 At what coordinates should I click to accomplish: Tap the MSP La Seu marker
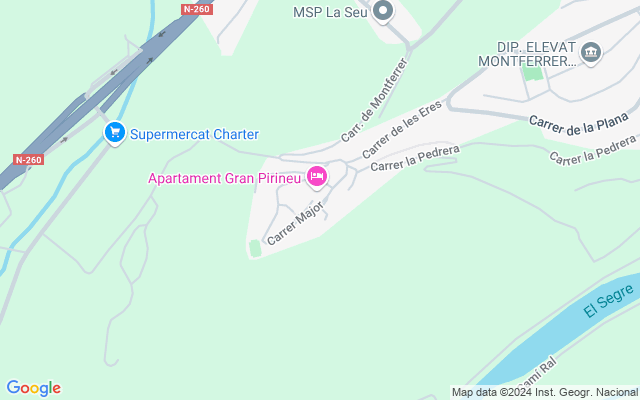point(383,12)
